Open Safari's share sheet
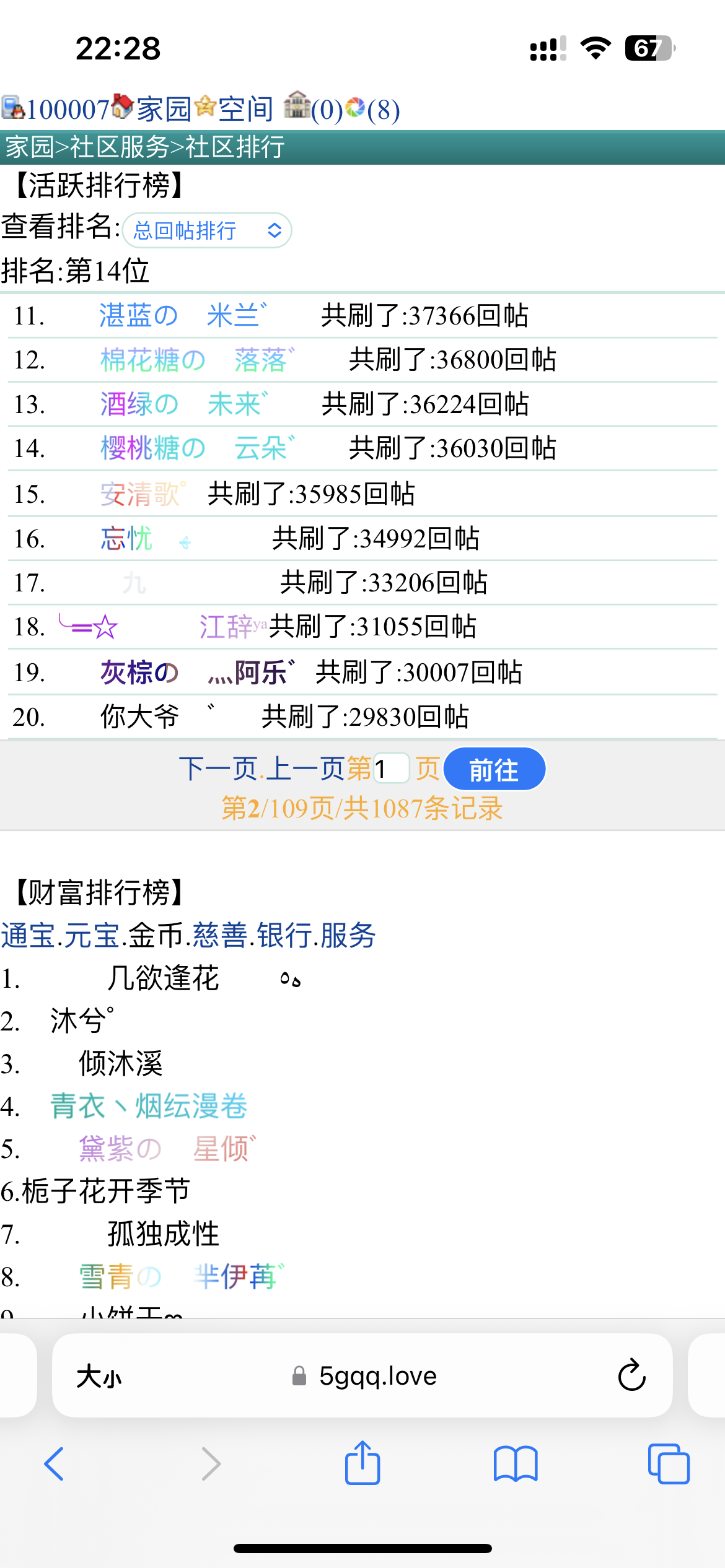 point(362,1464)
